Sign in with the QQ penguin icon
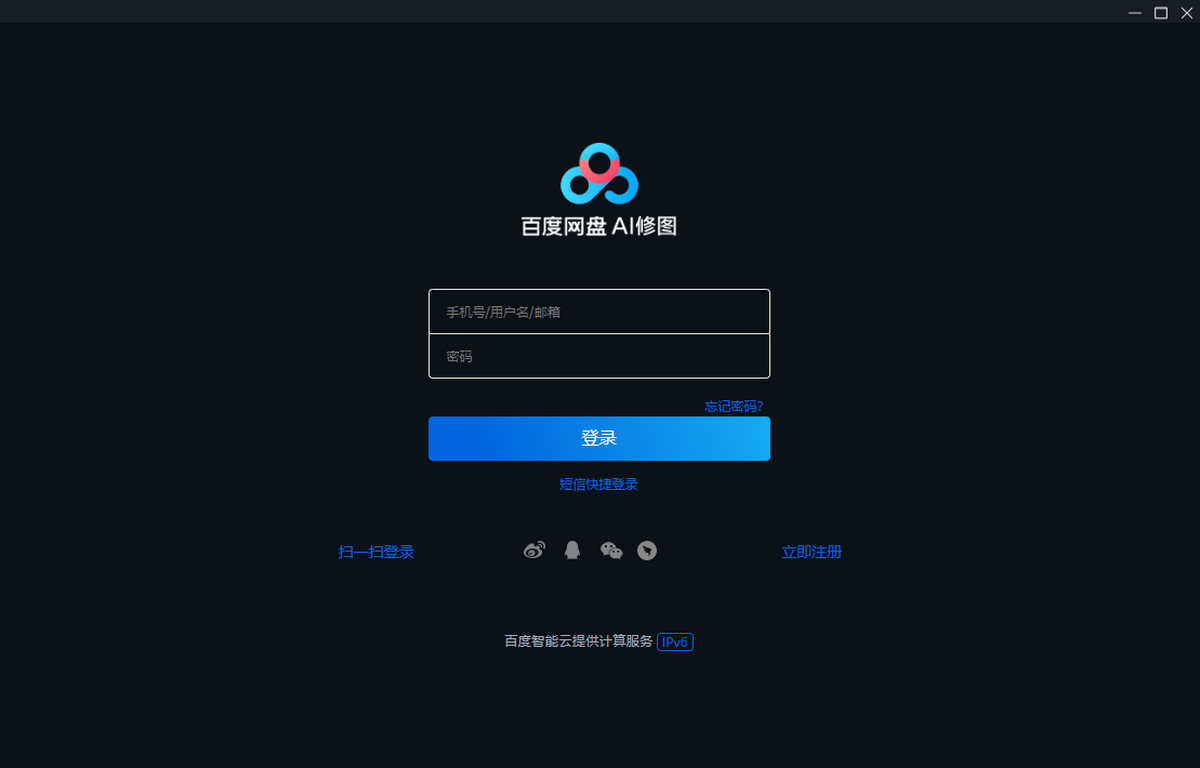This screenshot has height=768, width=1200. click(x=572, y=550)
